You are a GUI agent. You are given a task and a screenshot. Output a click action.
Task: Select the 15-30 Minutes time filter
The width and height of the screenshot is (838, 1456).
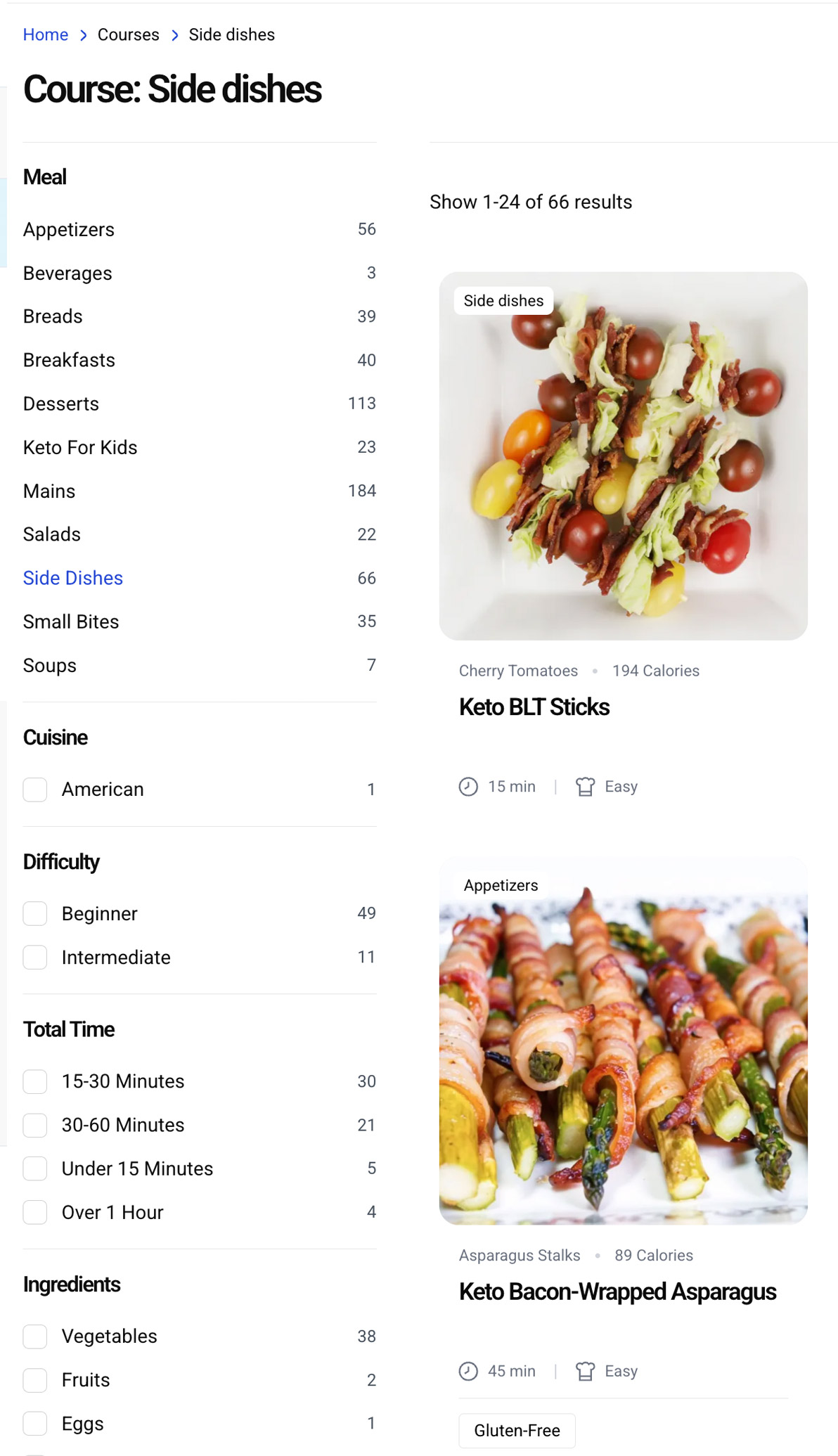coord(35,1081)
